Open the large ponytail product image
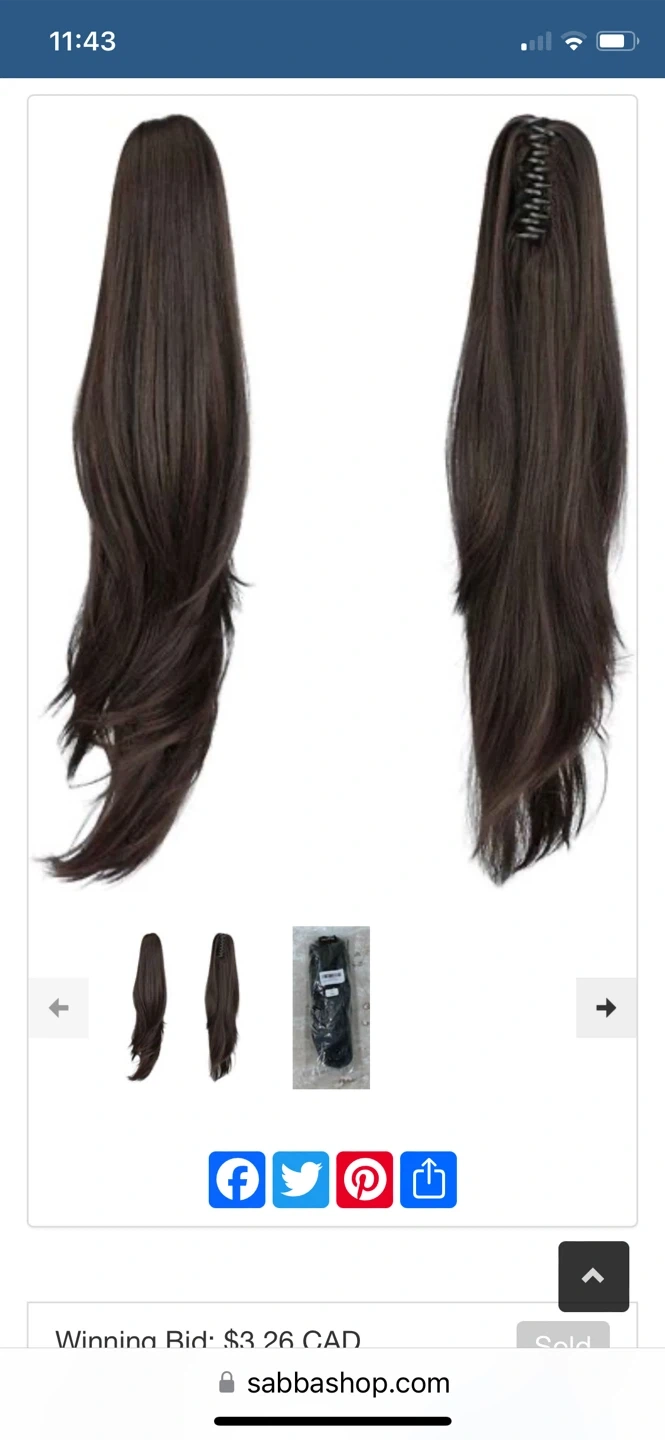Image resolution: width=665 pixels, height=1440 pixels. (x=332, y=500)
